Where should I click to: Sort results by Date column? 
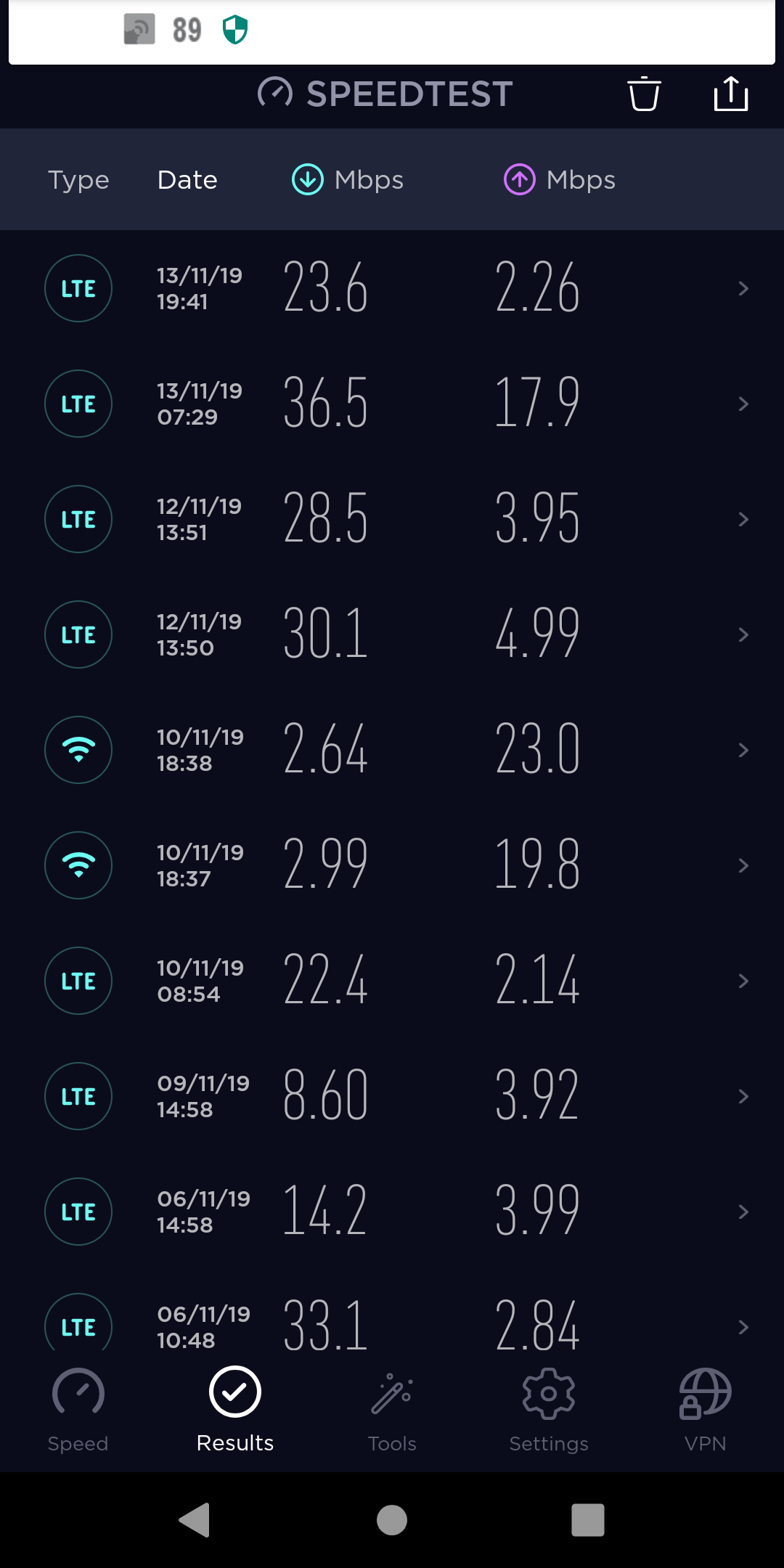click(x=187, y=180)
